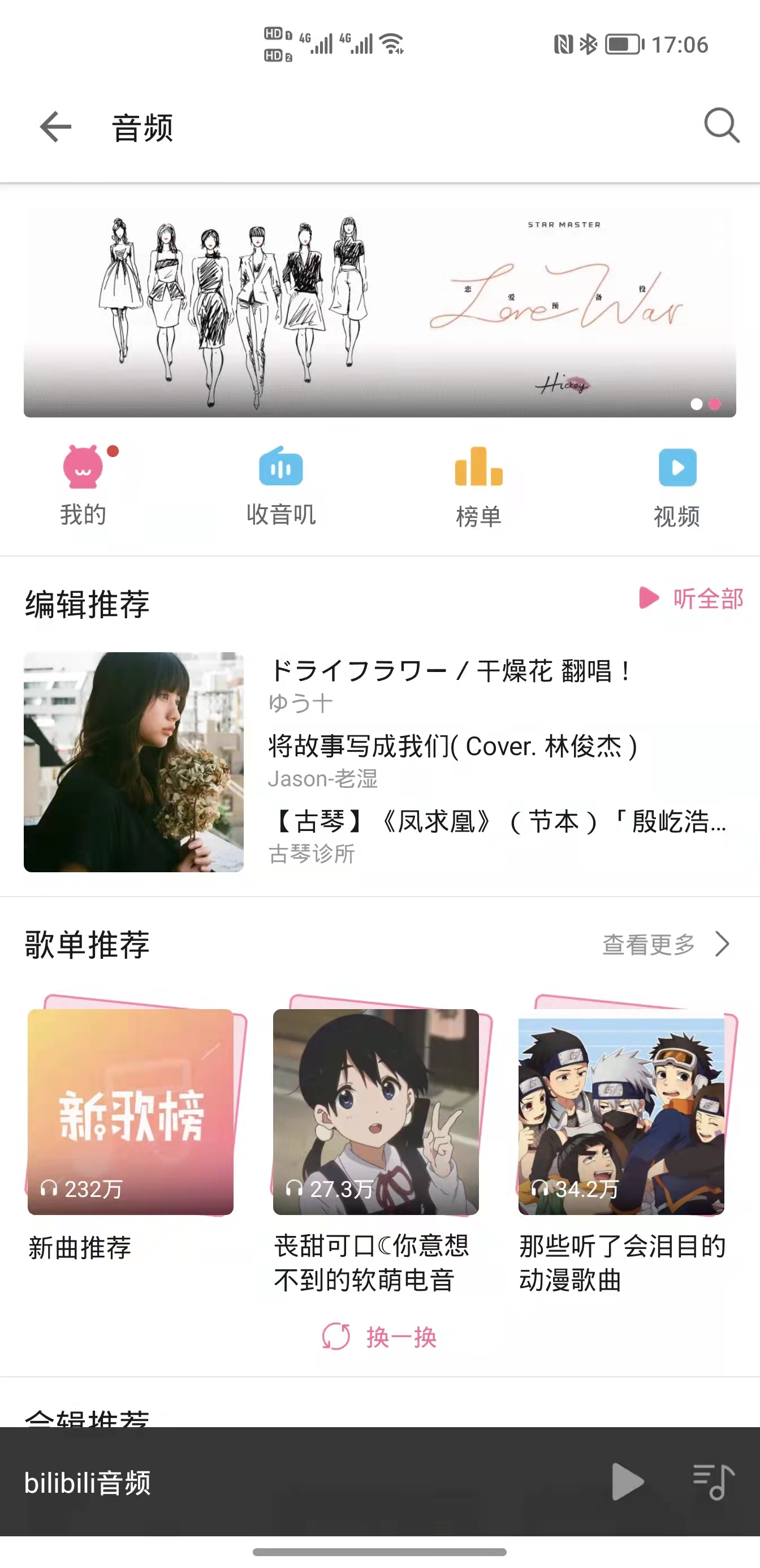Open the search icon at top right
760x1568 pixels.
[722, 126]
